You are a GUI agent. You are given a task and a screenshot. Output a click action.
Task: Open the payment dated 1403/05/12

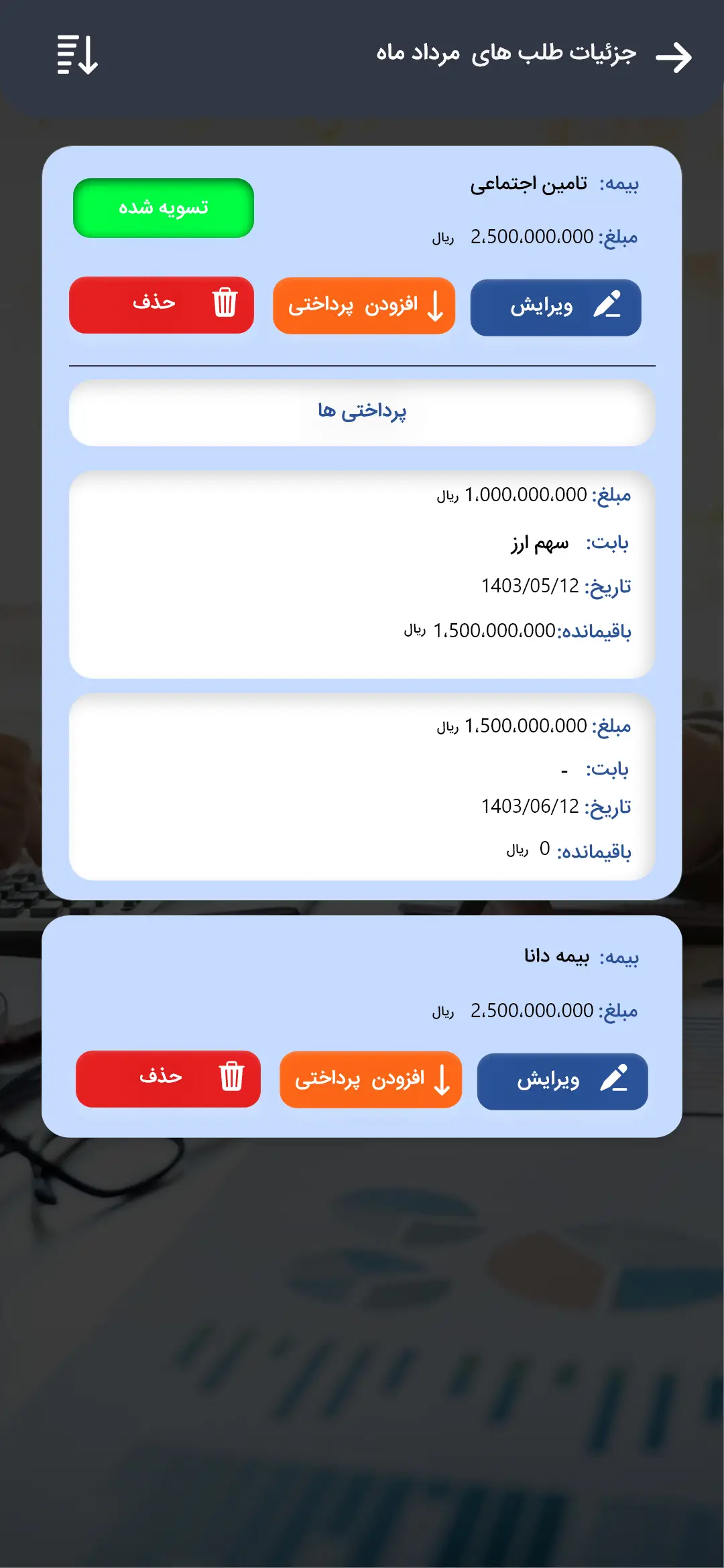click(x=362, y=575)
